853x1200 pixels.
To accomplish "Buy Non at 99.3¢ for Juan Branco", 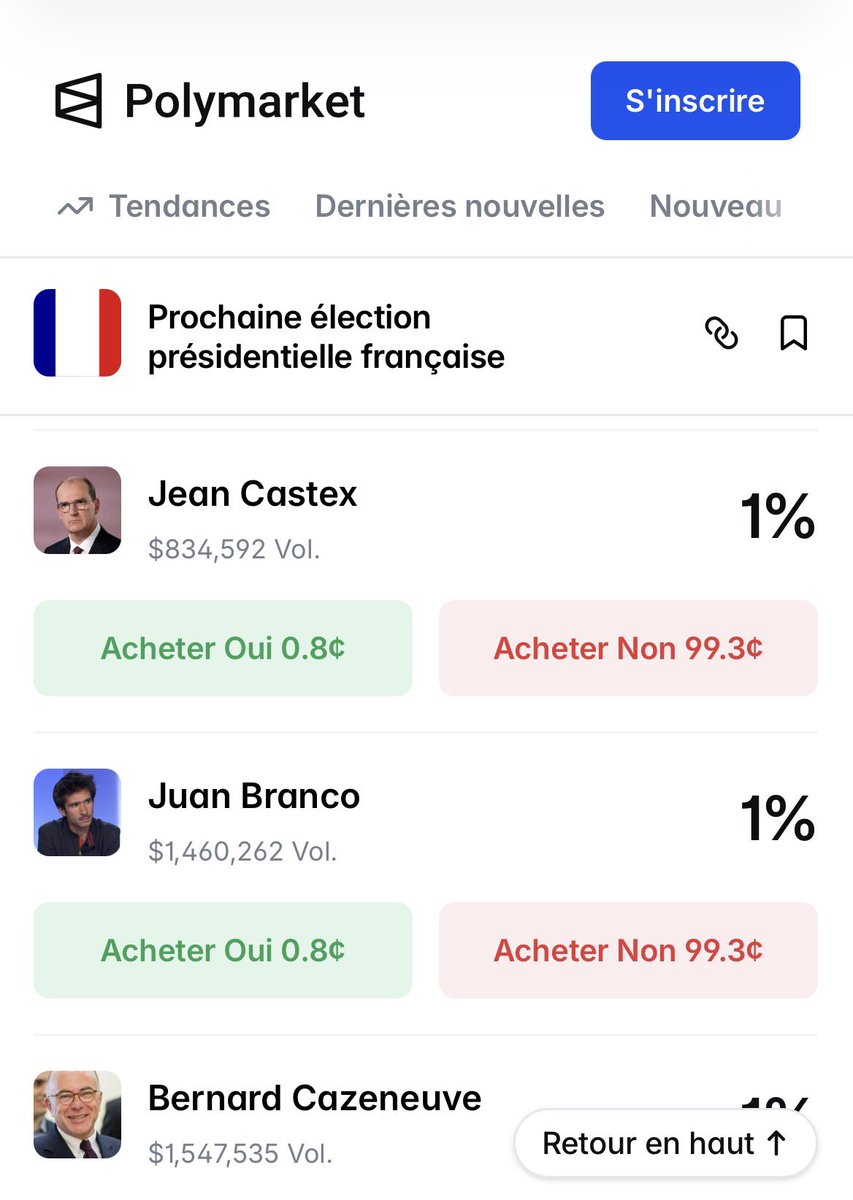I will 628,950.
